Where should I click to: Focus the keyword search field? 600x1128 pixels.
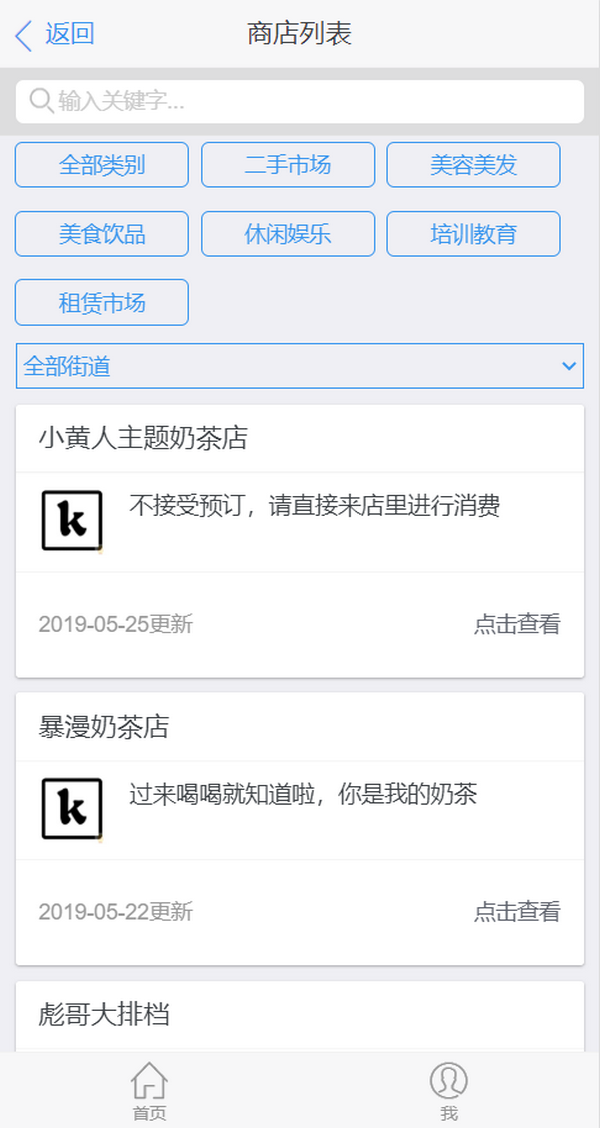pos(300,101)
